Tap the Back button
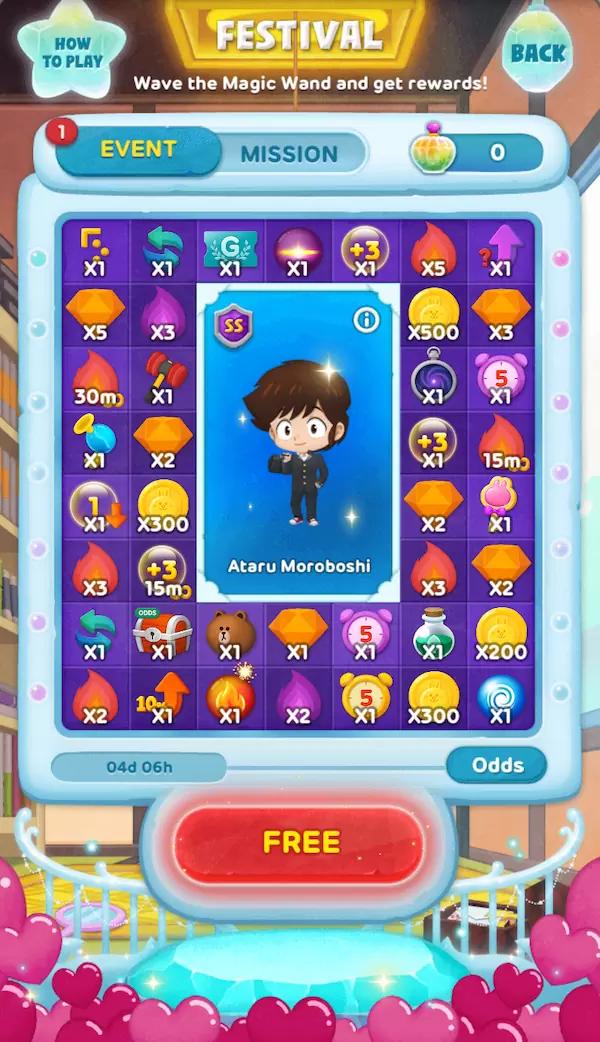This screenshot has width=600, height=1042. click(539, 52)
